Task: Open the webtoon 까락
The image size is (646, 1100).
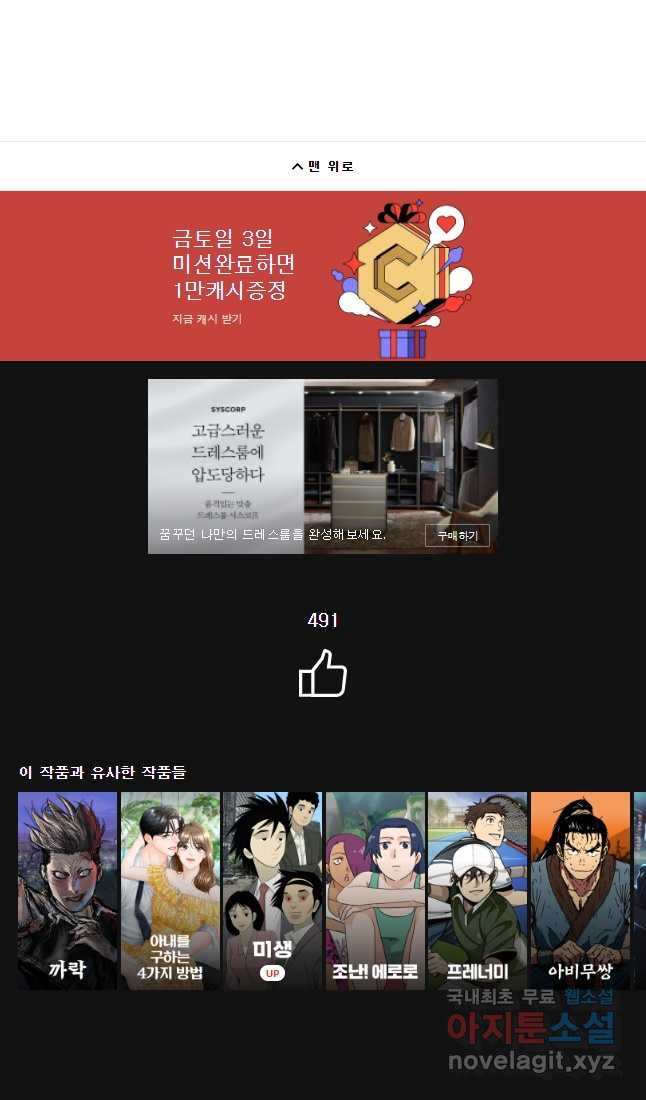Action: coord(68,891)
